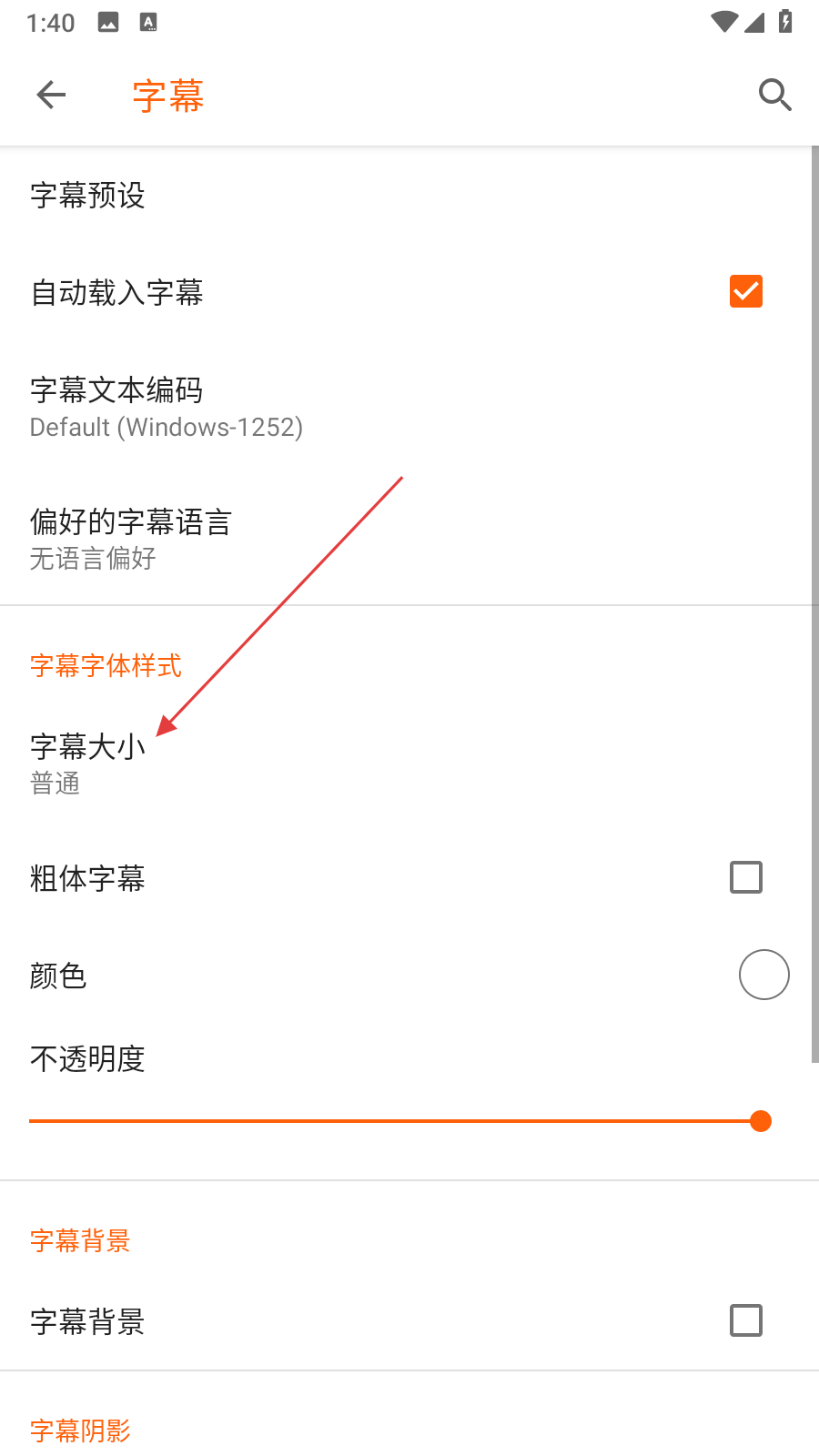Pick subtitle 颜色 swatch
The image size is (819, 1456).
click(763, 975)
